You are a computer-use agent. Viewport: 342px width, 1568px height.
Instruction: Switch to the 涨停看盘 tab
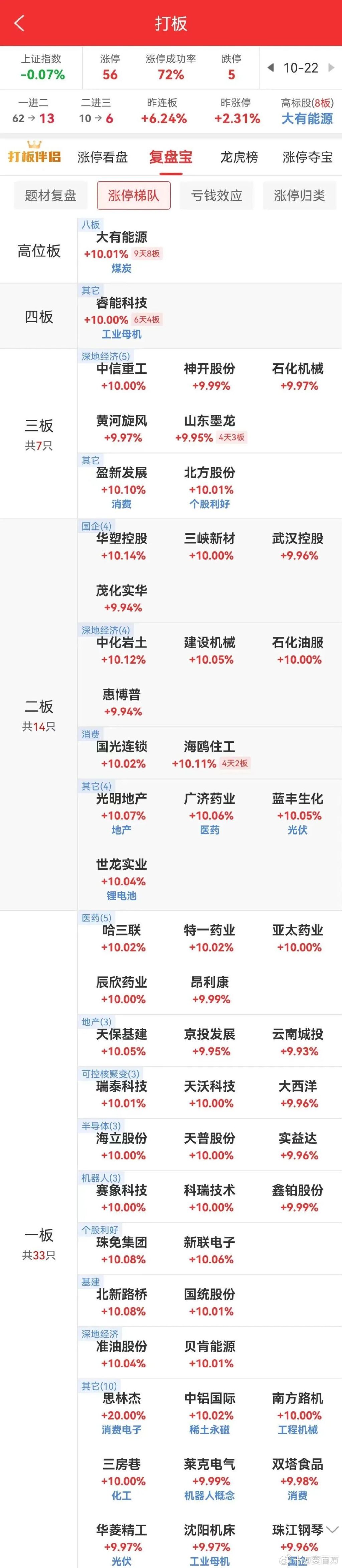pyautogui.click(x=102, y=157)
